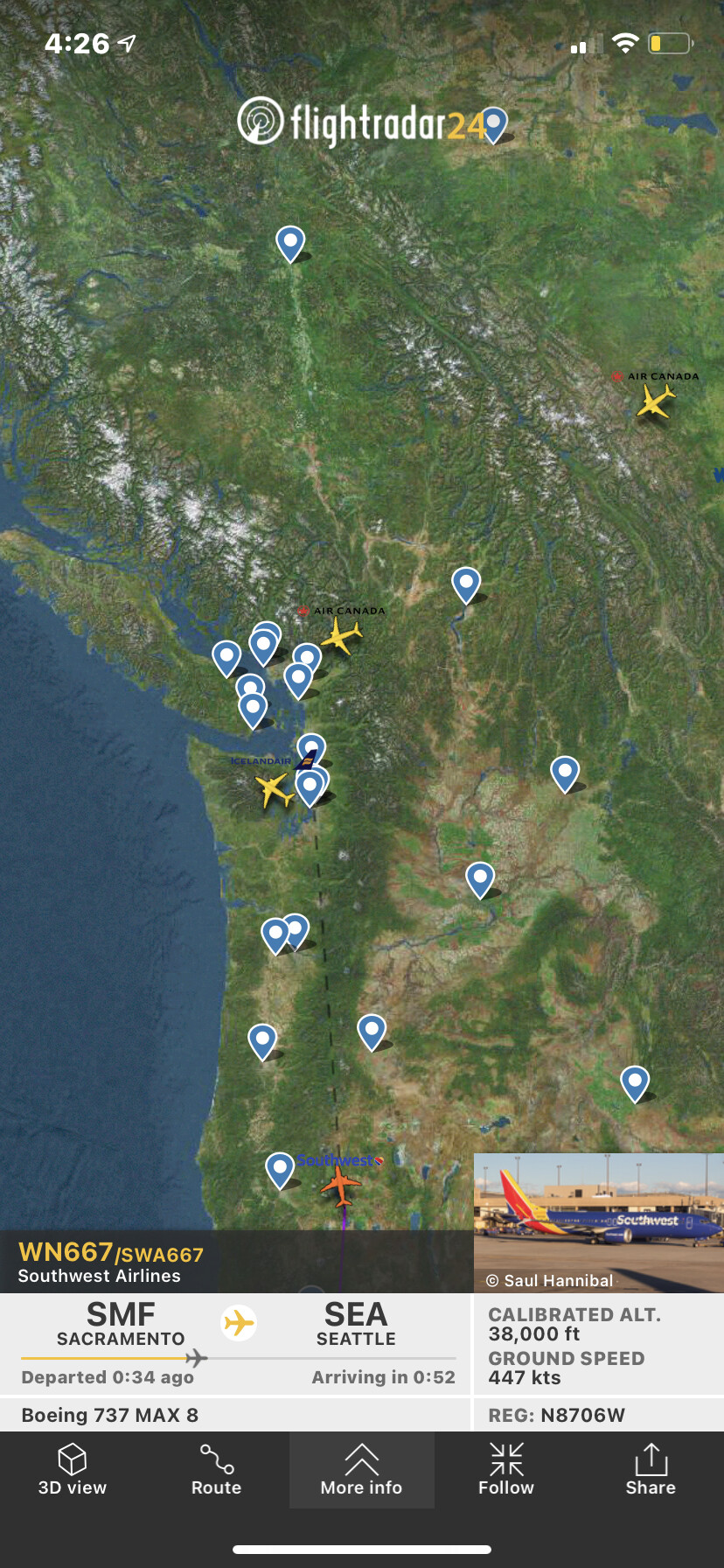The height and width of the screenshot is (1568, 724).
Task: Show the flight route
Action: [x=216, y=1470]
